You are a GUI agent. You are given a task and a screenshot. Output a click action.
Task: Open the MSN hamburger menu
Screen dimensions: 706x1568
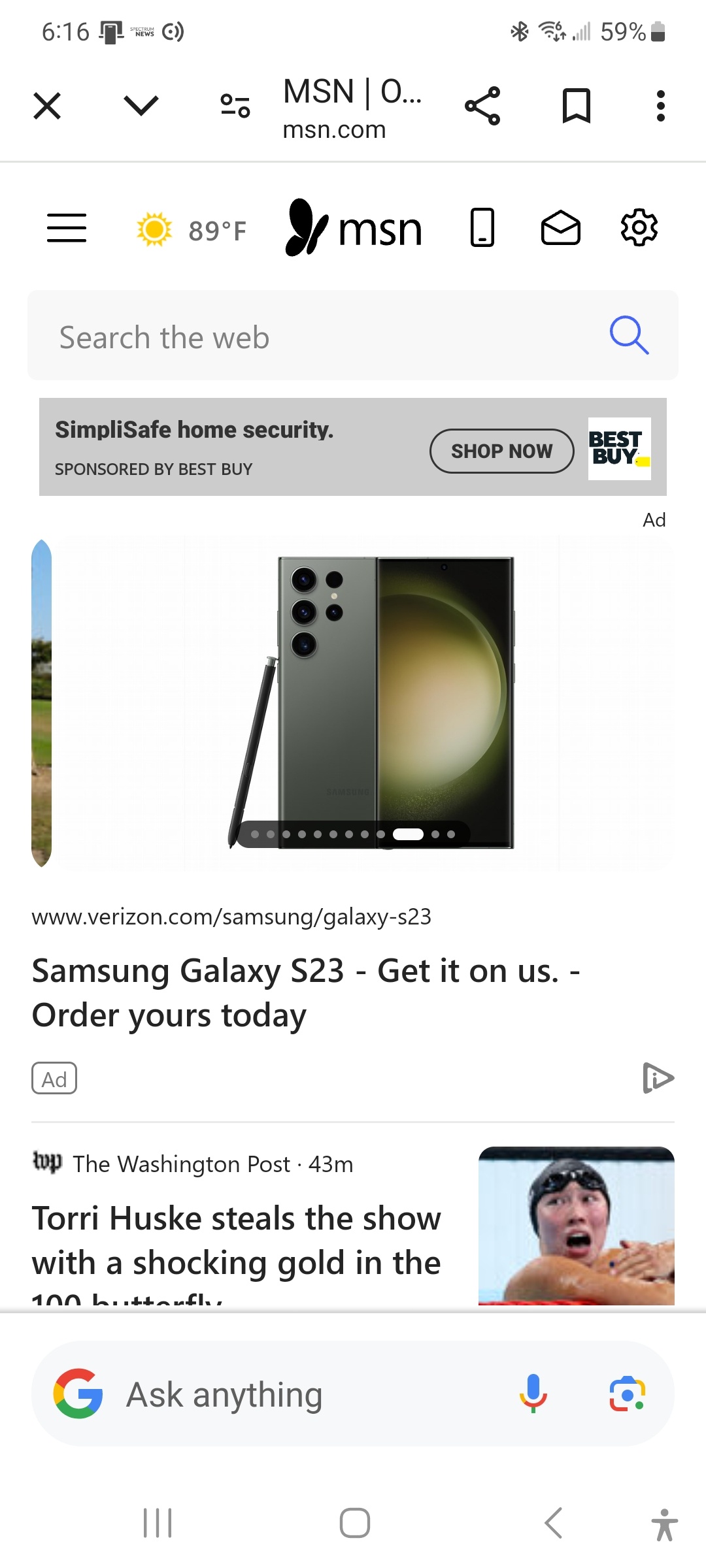67,228
